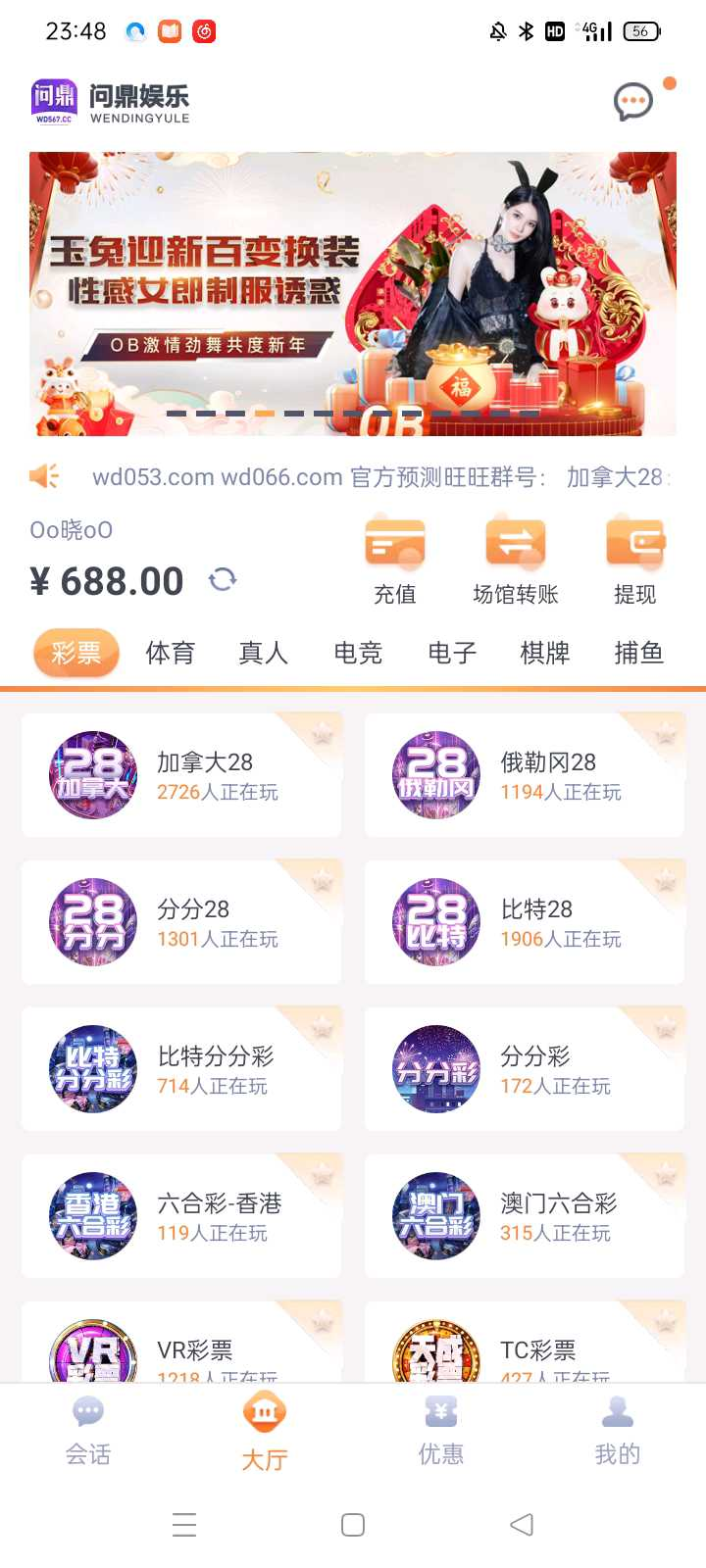Switch to the 体育 category tab
706x1568 pixels.
[x=170, y=653]
